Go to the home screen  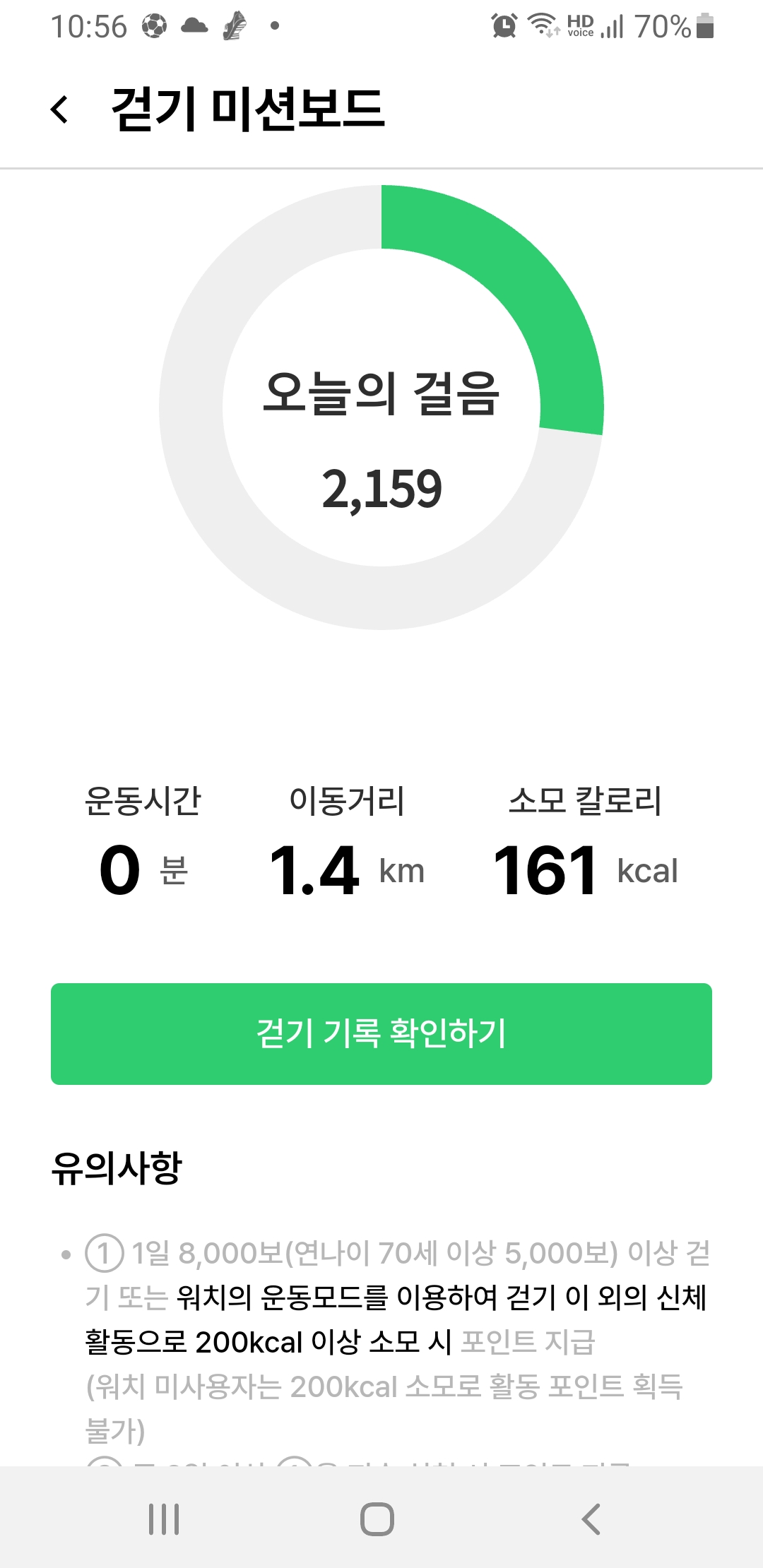click(377, 1519)
